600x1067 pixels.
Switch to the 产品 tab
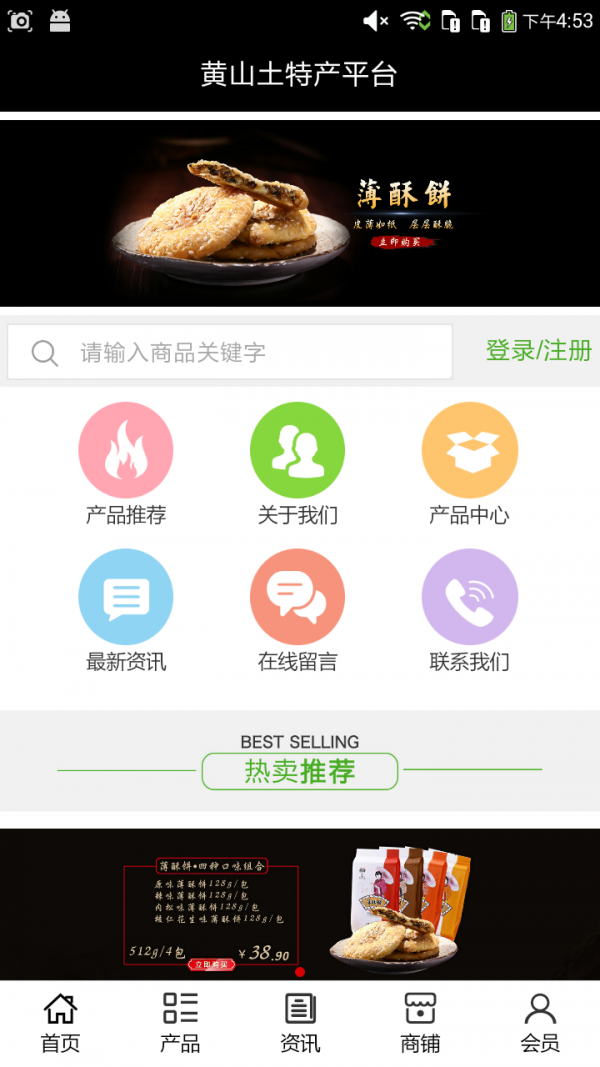click(180, 1023)
